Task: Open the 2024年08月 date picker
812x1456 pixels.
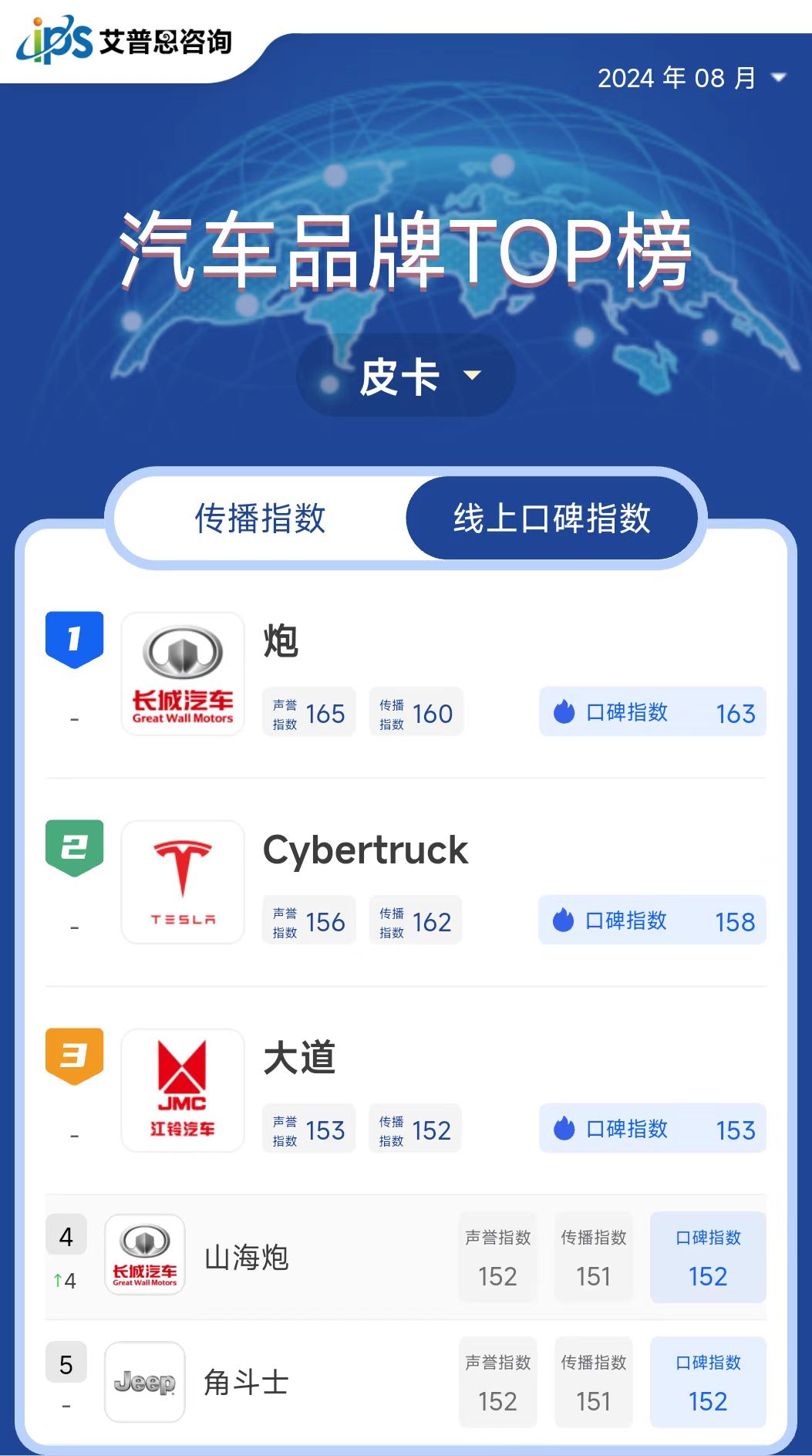Action: pos(690,78)
